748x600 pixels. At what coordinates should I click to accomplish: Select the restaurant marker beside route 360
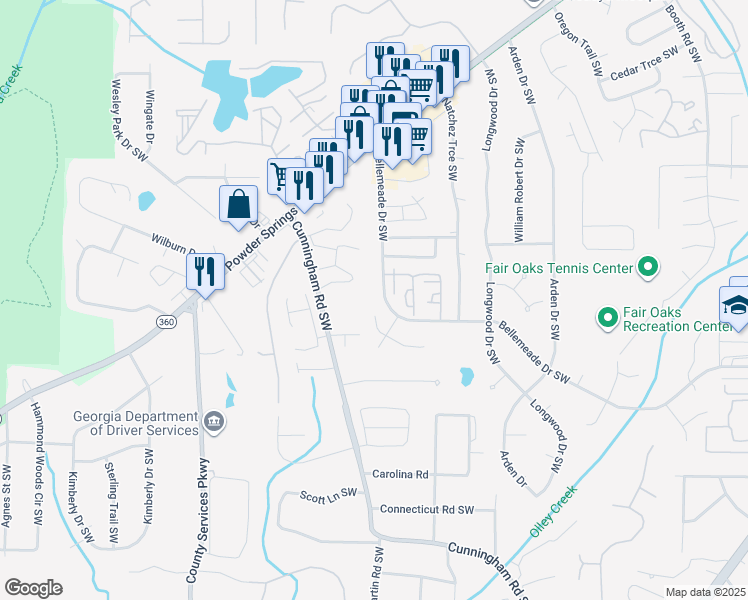pyautogui.click(x=204, y=271)
